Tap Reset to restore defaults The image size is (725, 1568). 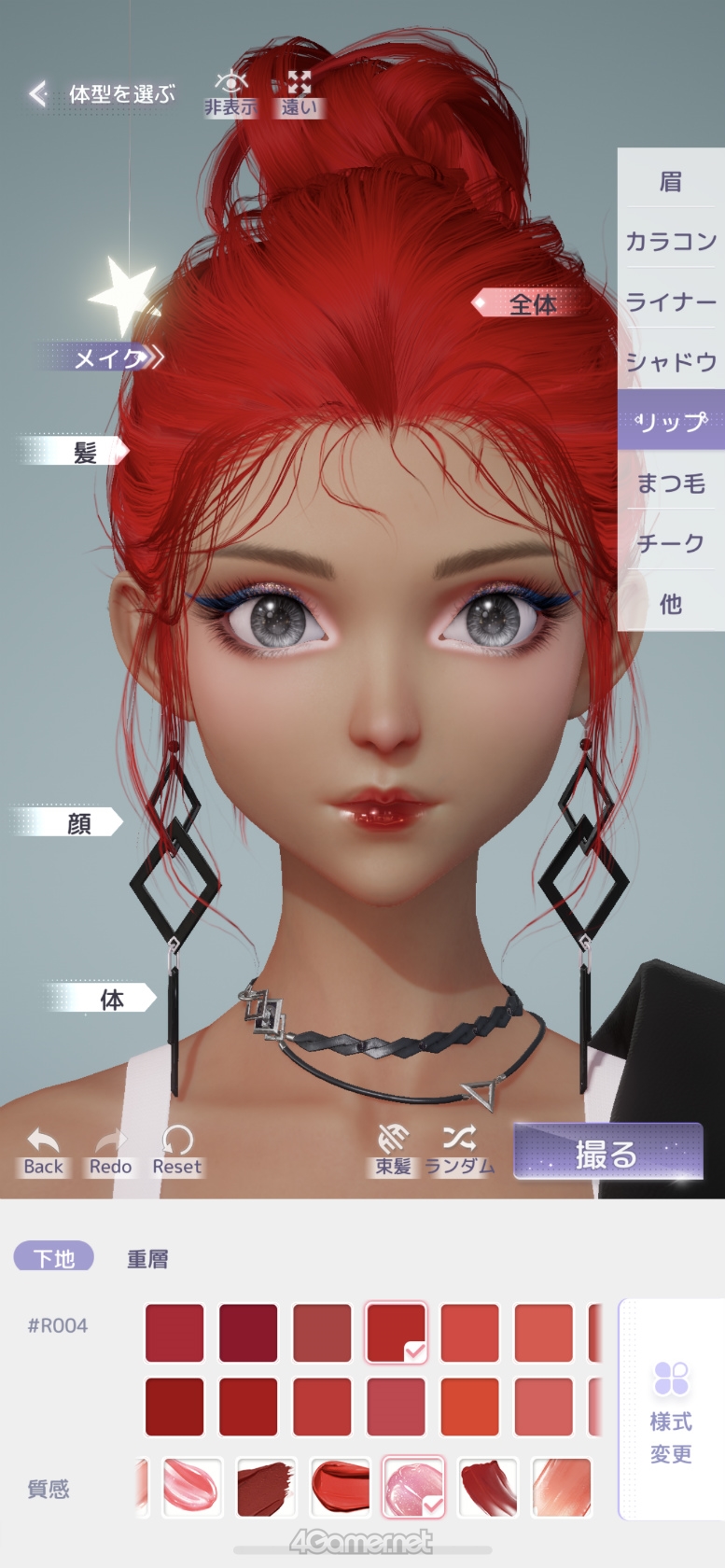(x=176, y=1152)
